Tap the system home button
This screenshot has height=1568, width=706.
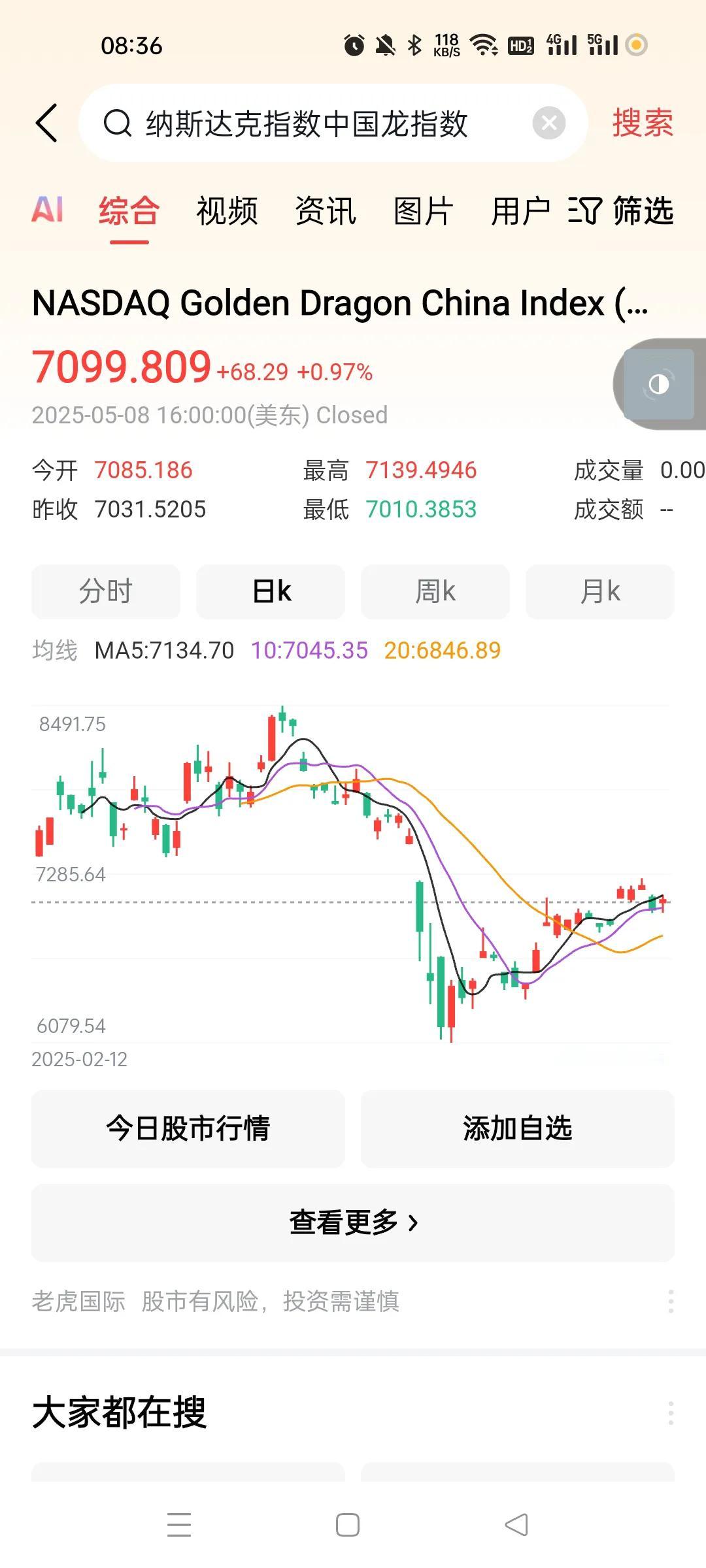pos(348,1525)
